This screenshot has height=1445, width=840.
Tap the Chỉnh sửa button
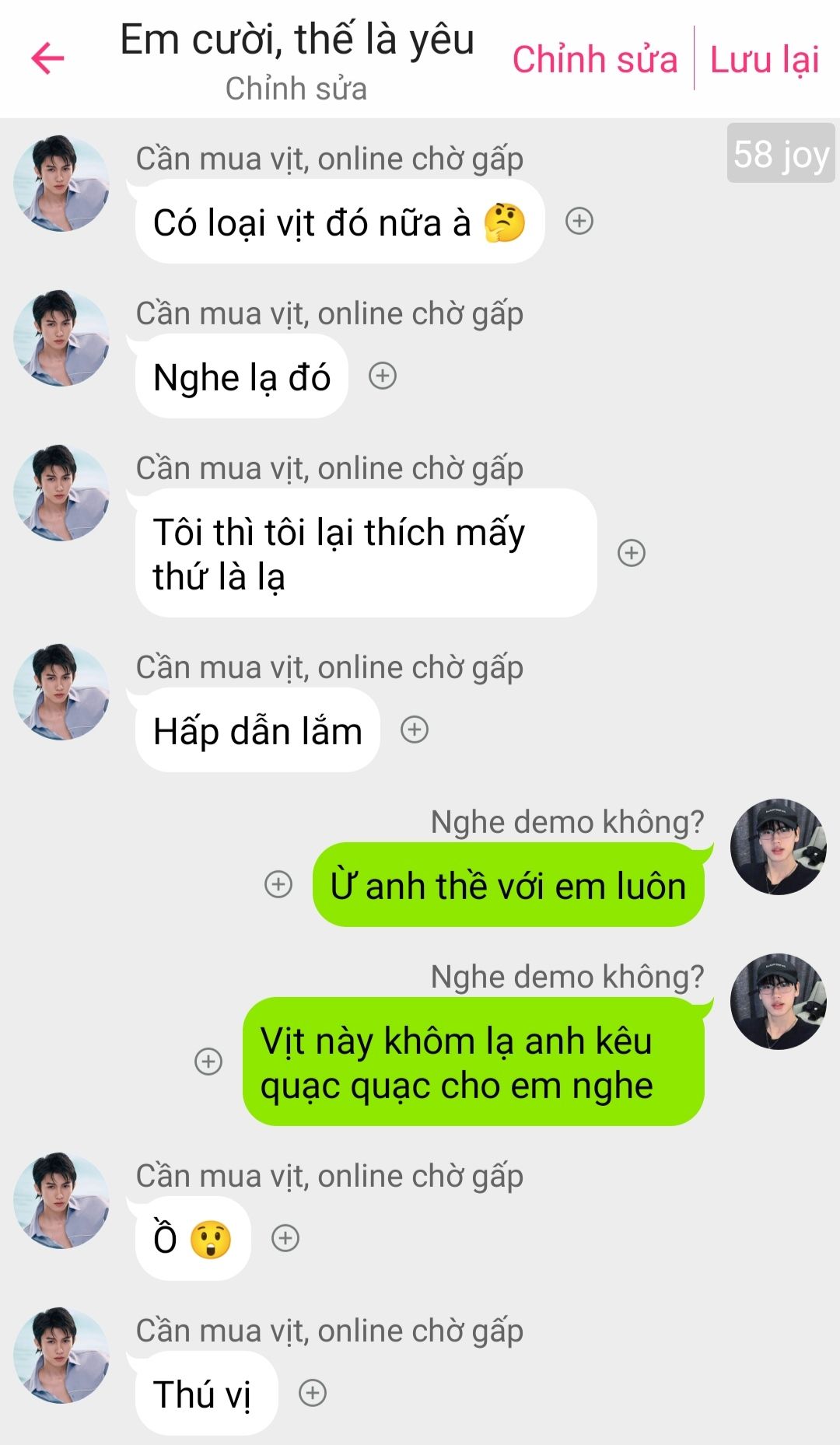(x=594, y=59)
